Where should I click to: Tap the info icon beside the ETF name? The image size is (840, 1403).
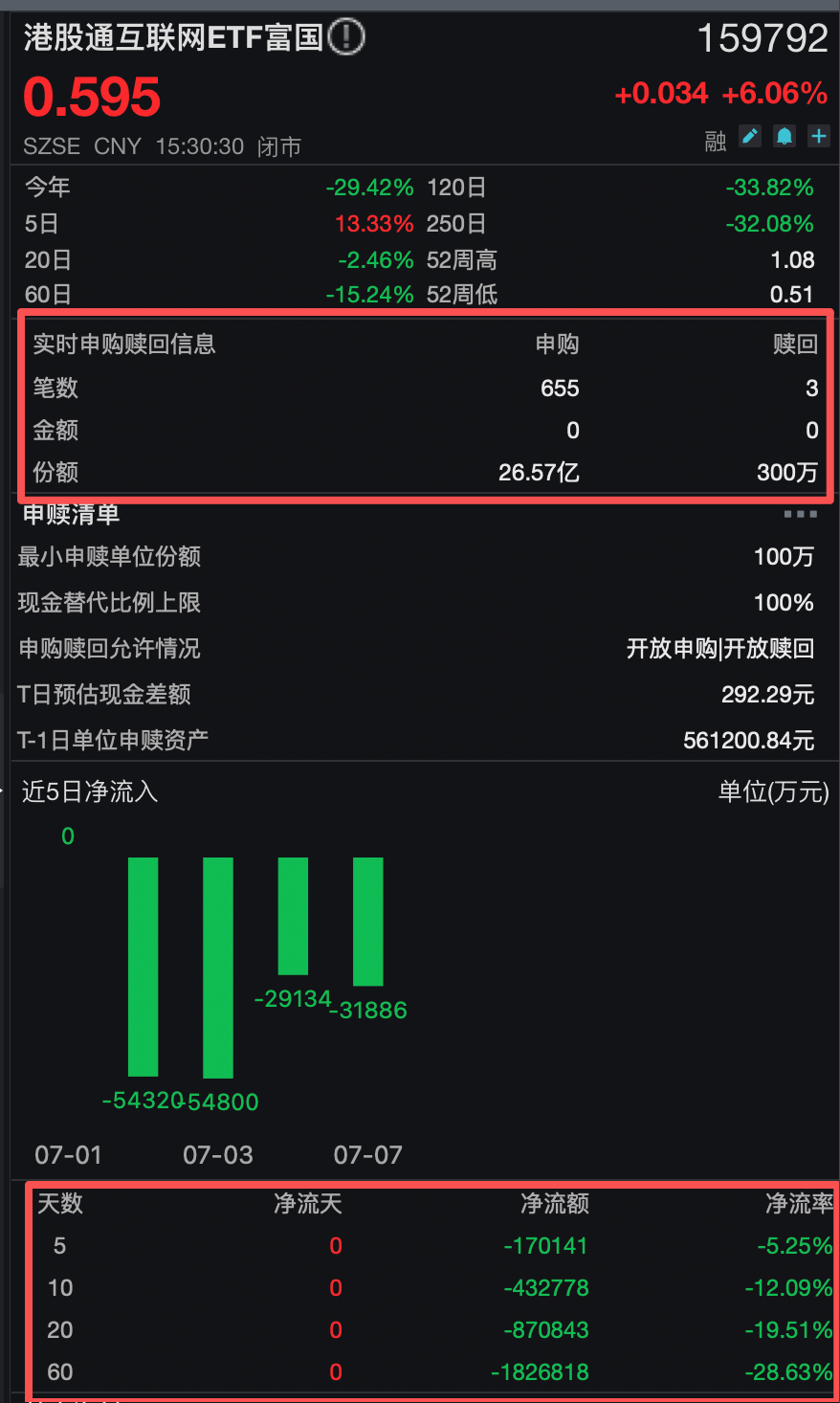[346, 37]
